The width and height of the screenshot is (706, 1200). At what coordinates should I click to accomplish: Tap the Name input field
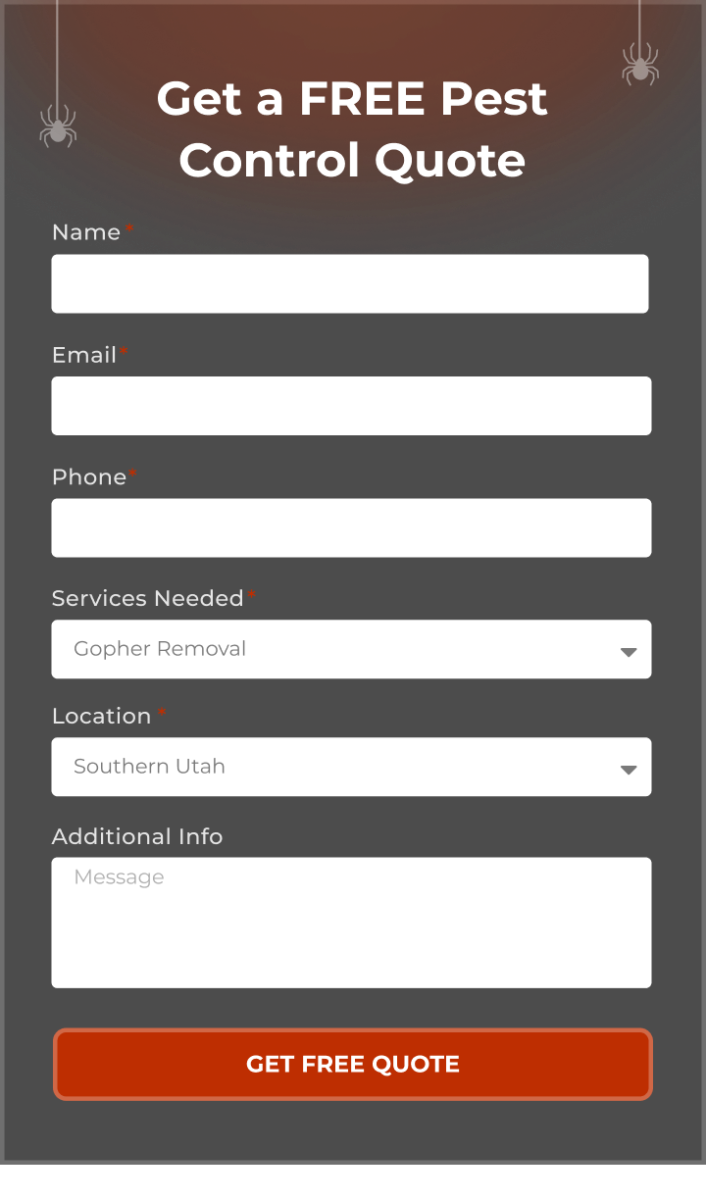(x=350, y=284)
